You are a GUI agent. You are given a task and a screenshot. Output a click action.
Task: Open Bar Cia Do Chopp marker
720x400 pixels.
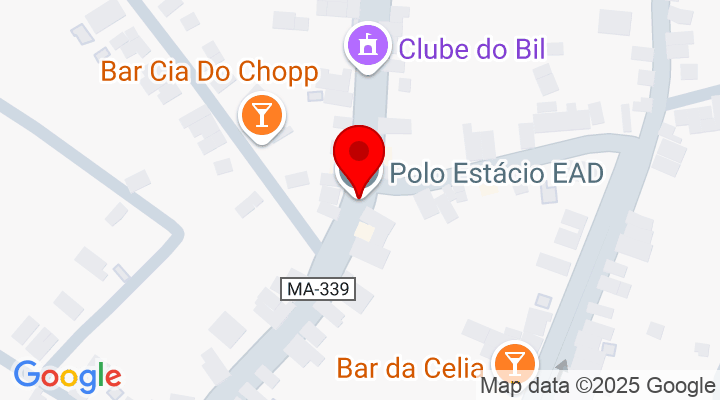261,116
